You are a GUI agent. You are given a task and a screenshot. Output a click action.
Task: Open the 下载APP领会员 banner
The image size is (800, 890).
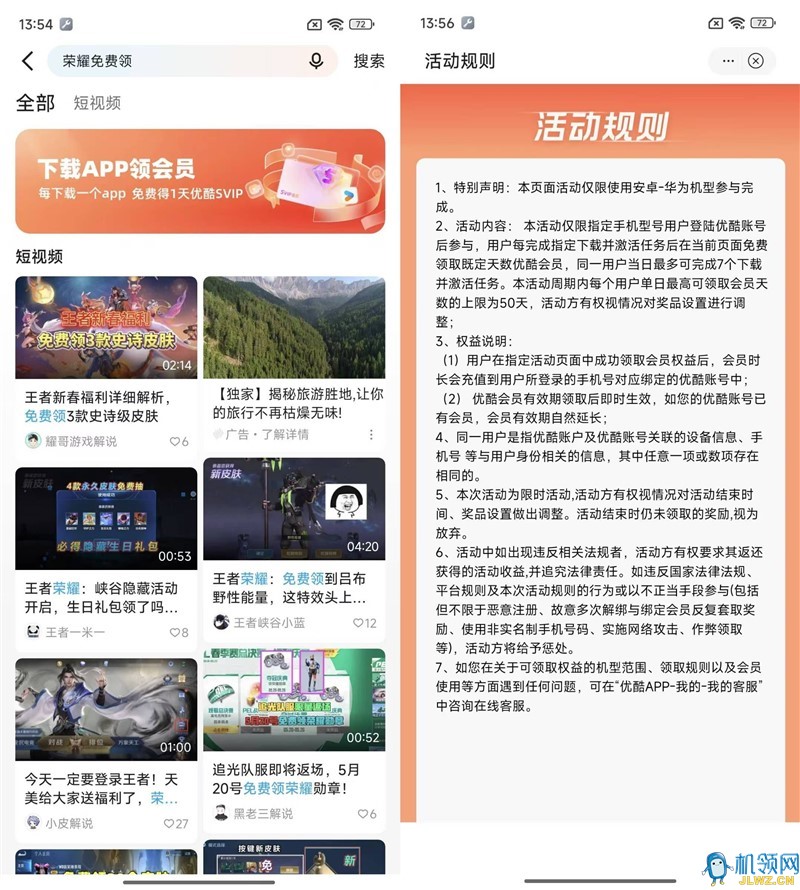(200, 181)
